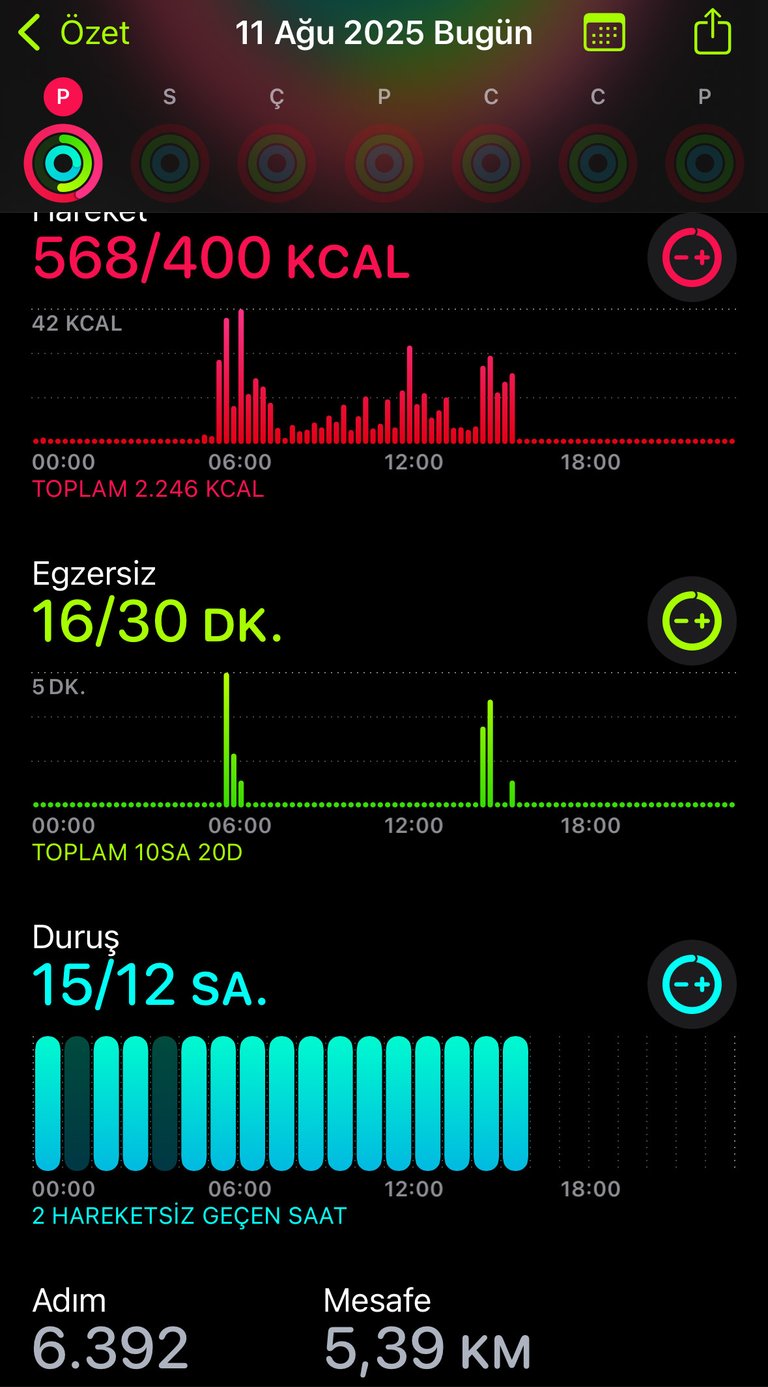The image size is (768, 1387).
Task: Switch to the Ç day ring
Action: tap(277, 162)
